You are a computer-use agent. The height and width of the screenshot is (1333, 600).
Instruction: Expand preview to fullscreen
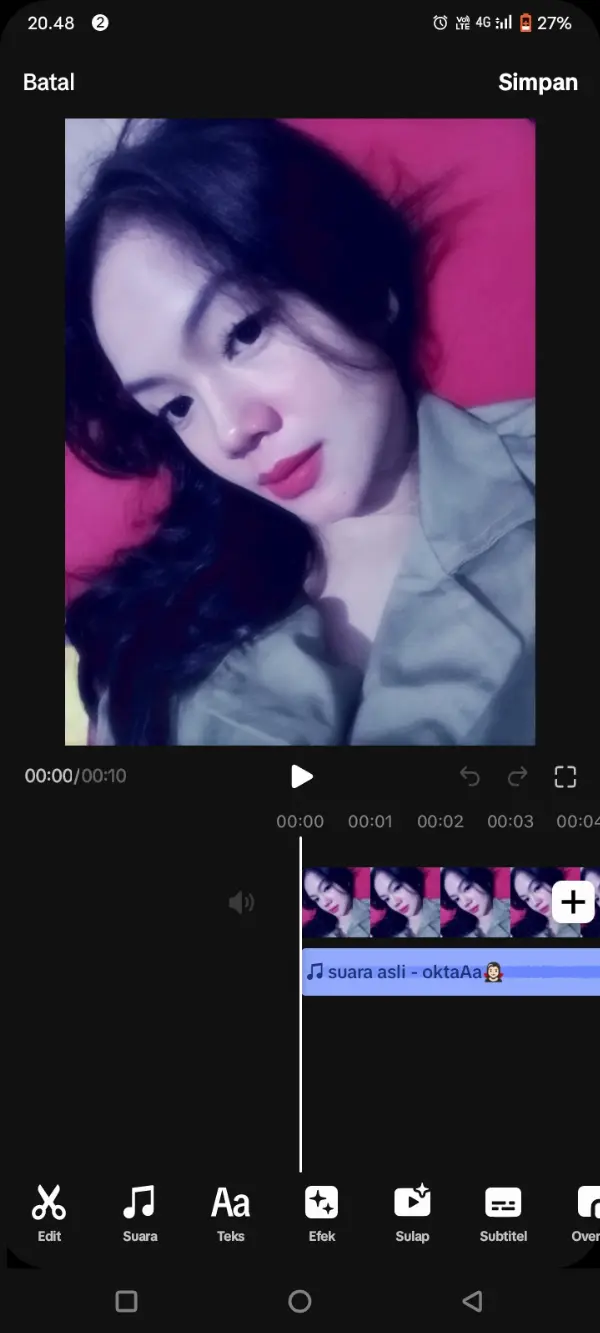[565, 776]
